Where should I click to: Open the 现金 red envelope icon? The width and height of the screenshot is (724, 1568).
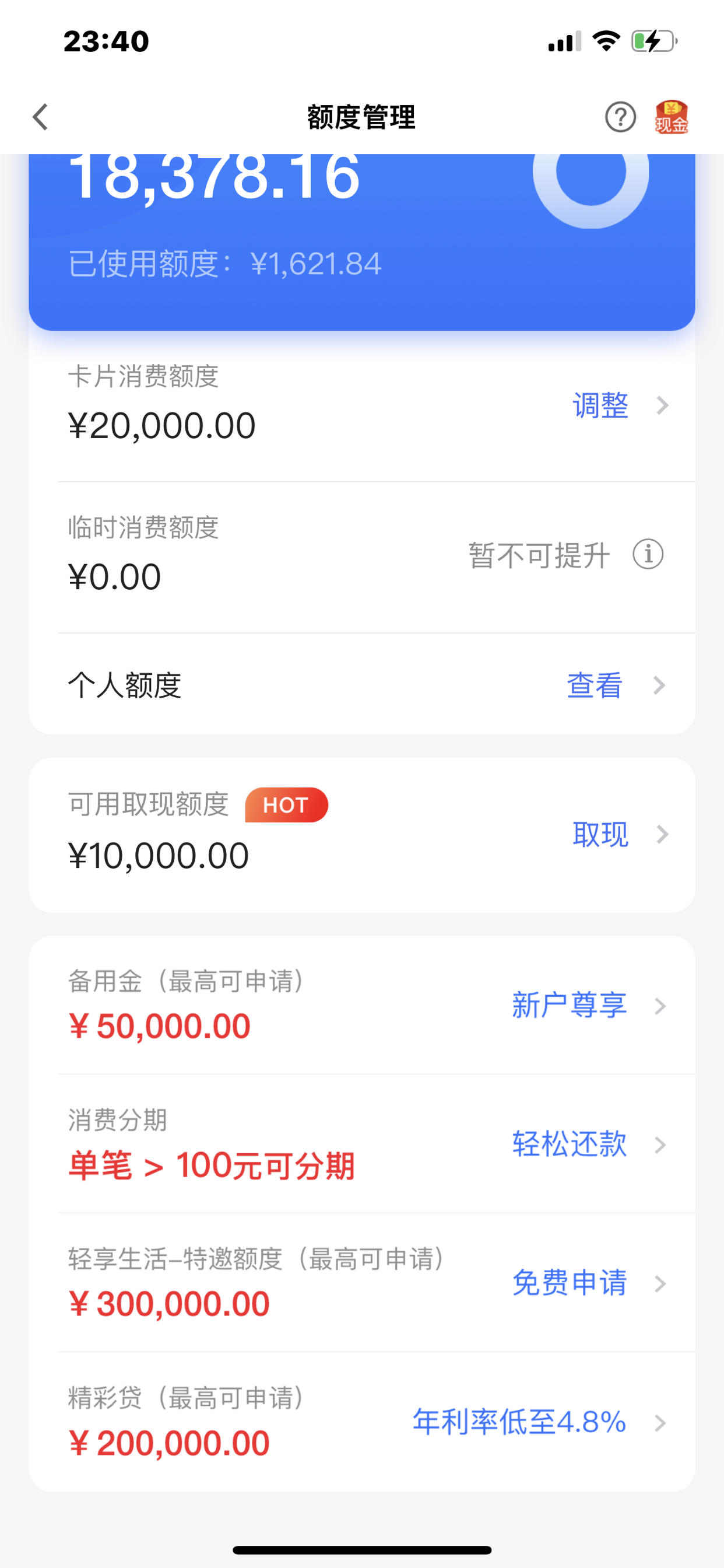pos(671,117)
